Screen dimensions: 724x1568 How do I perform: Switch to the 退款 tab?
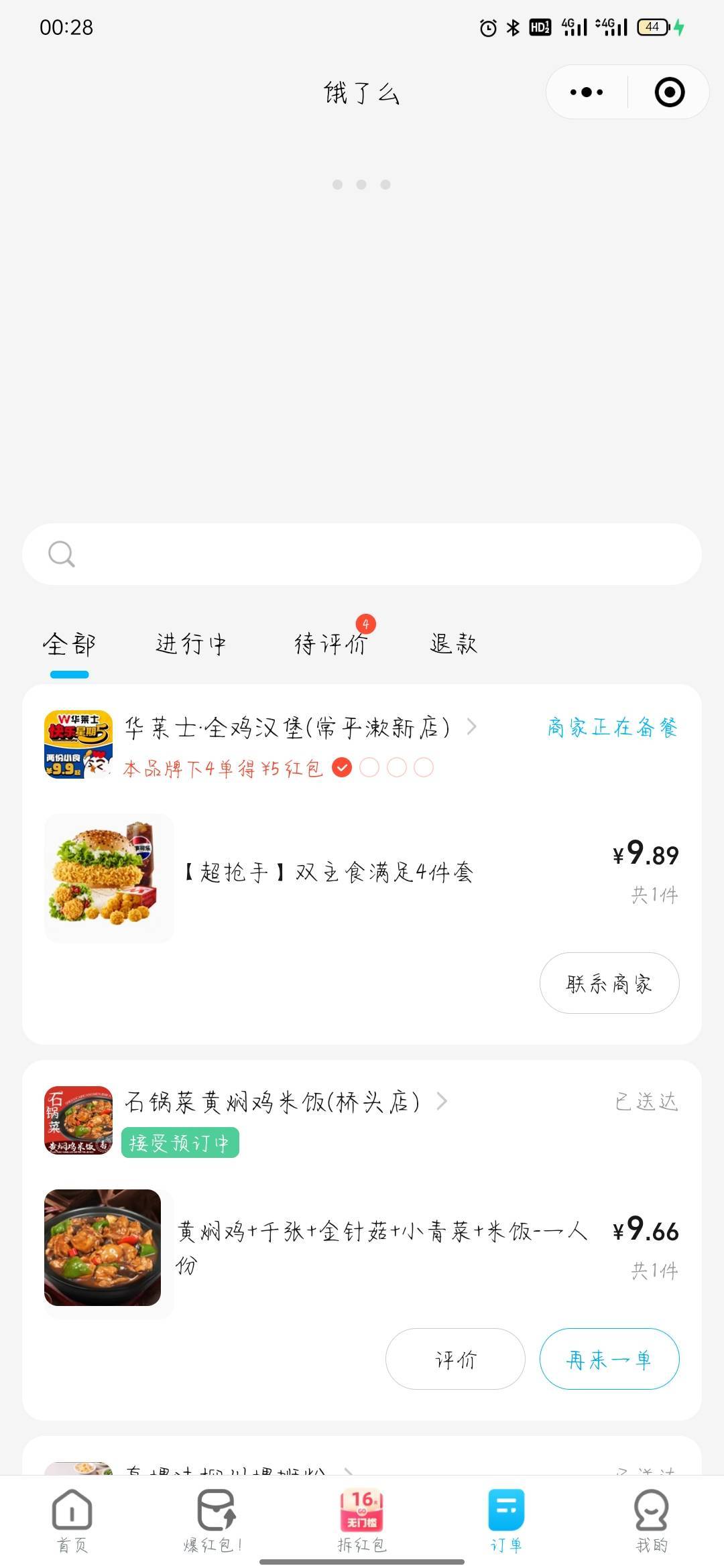click(454, 644)
